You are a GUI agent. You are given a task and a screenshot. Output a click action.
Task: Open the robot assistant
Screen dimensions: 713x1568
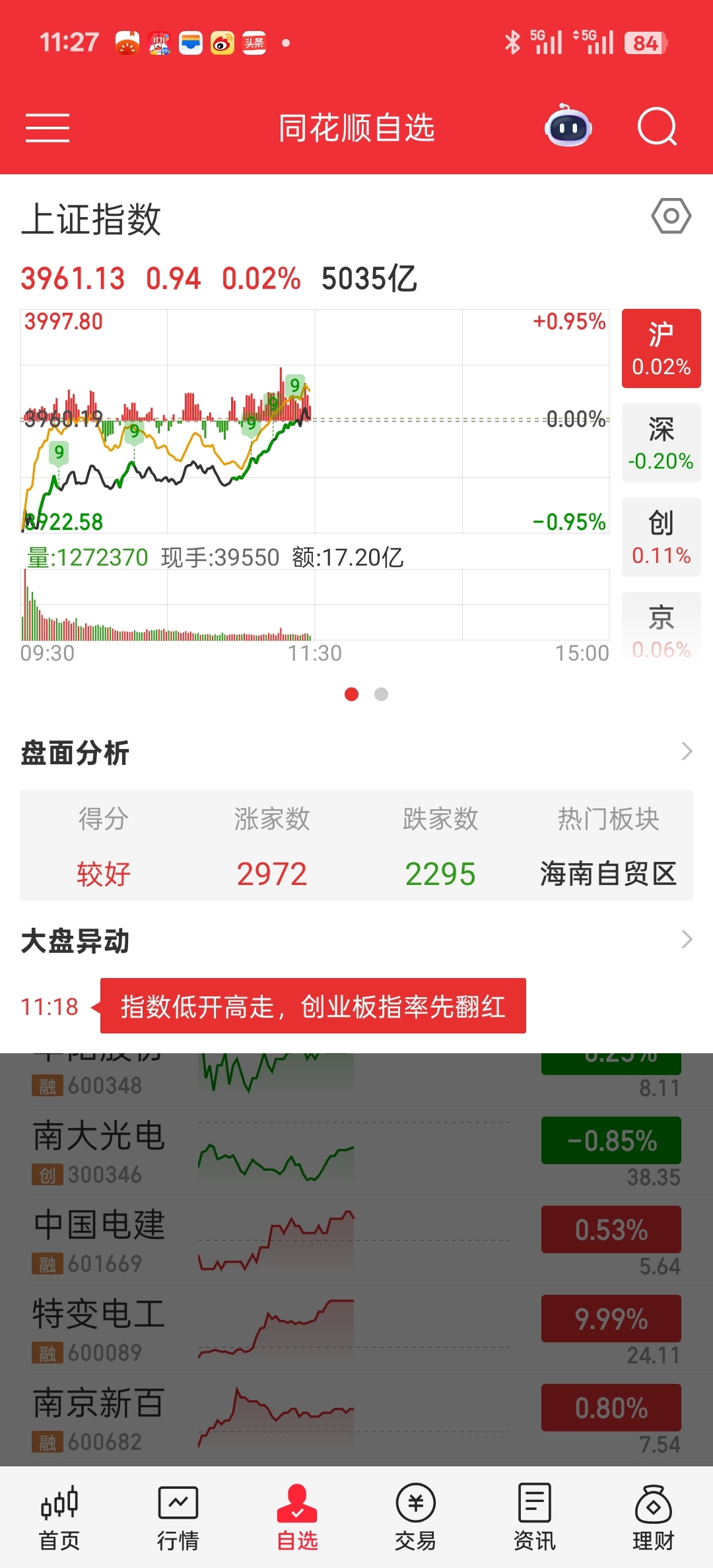(x=568, y=127)
